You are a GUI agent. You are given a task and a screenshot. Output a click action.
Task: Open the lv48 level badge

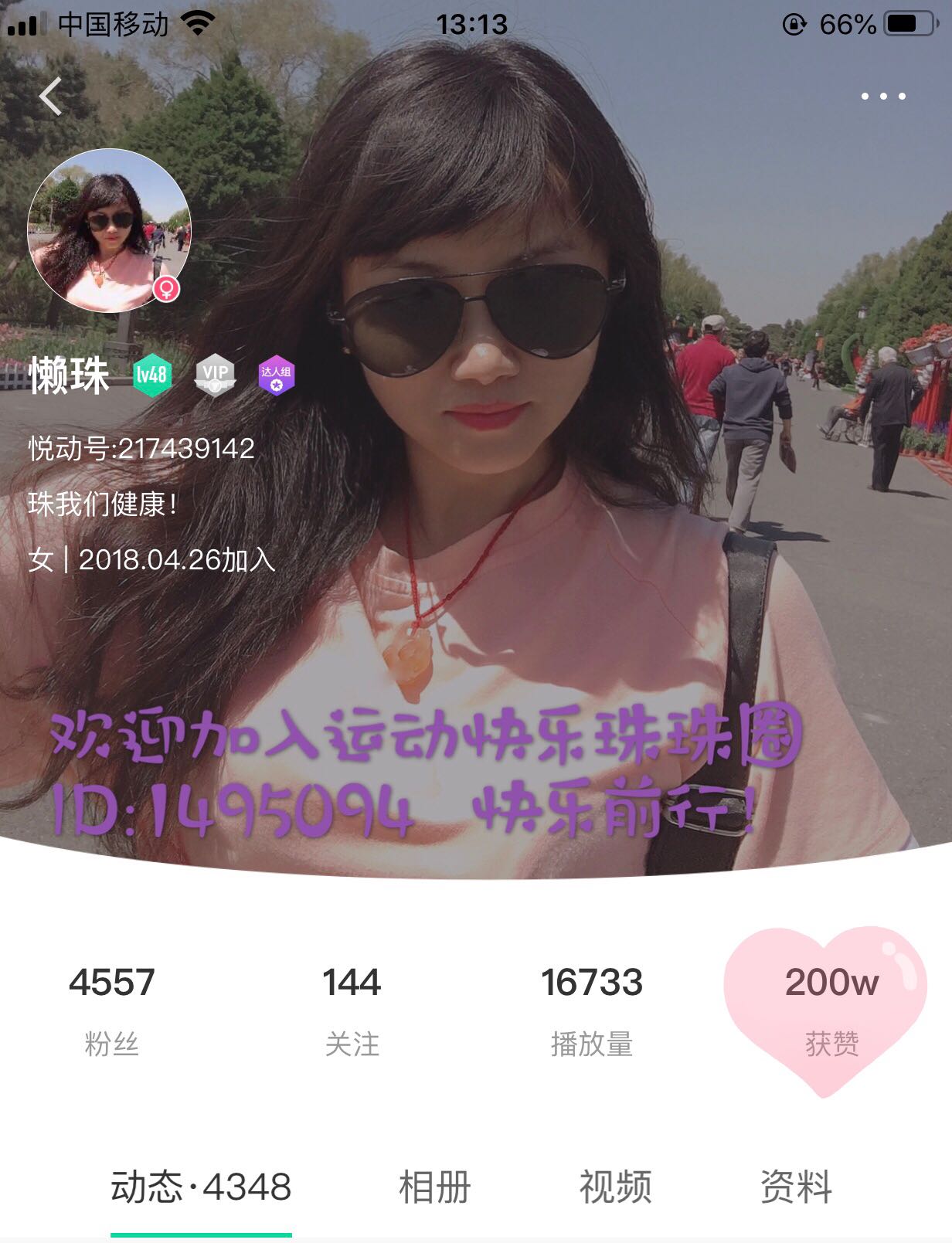(x=152, y=375)
